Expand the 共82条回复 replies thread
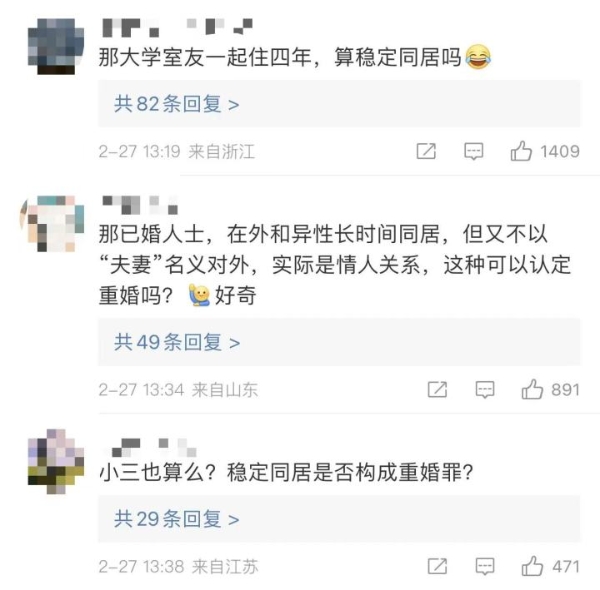The width and height of the screenshot is (600, 590). pyautogui.click(x=176, y=103)
